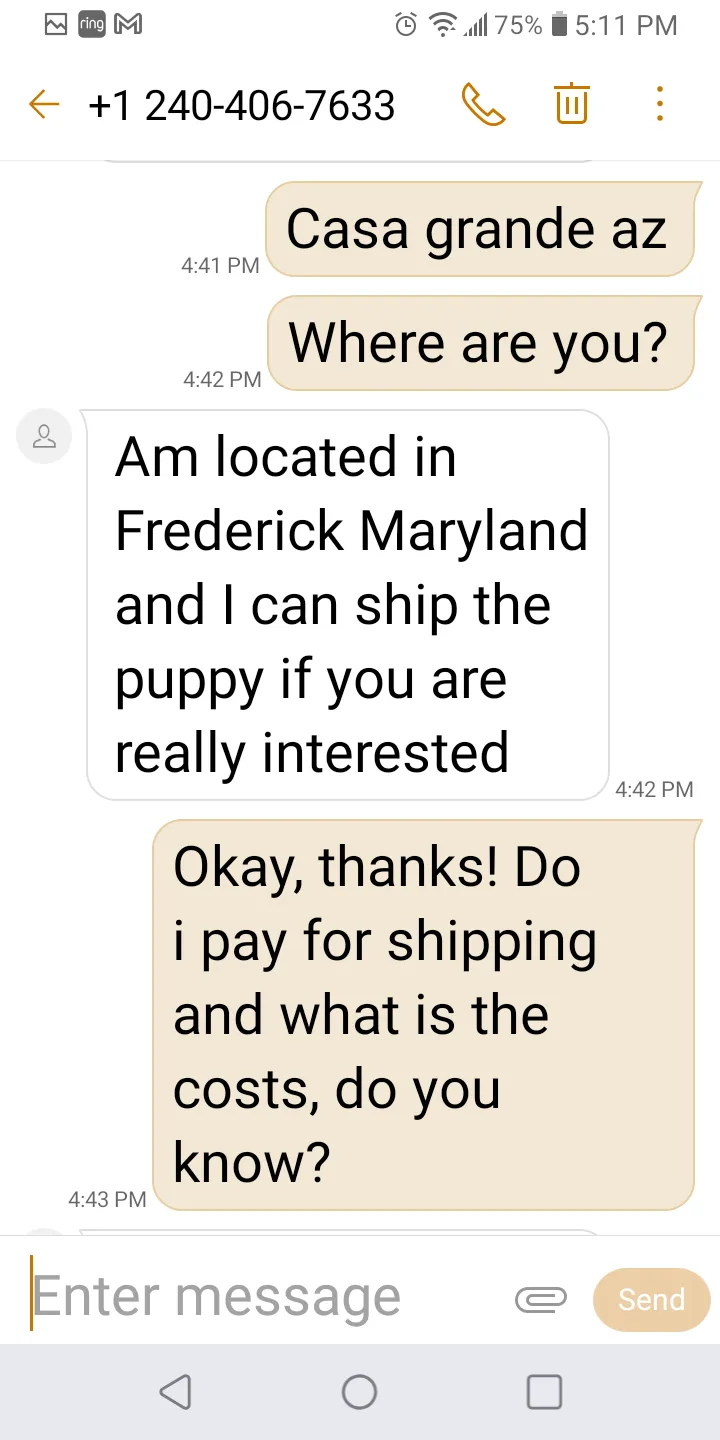Tap the system home button
The height and width of the screenshot is (1440, 720).
coord(359,1391)
